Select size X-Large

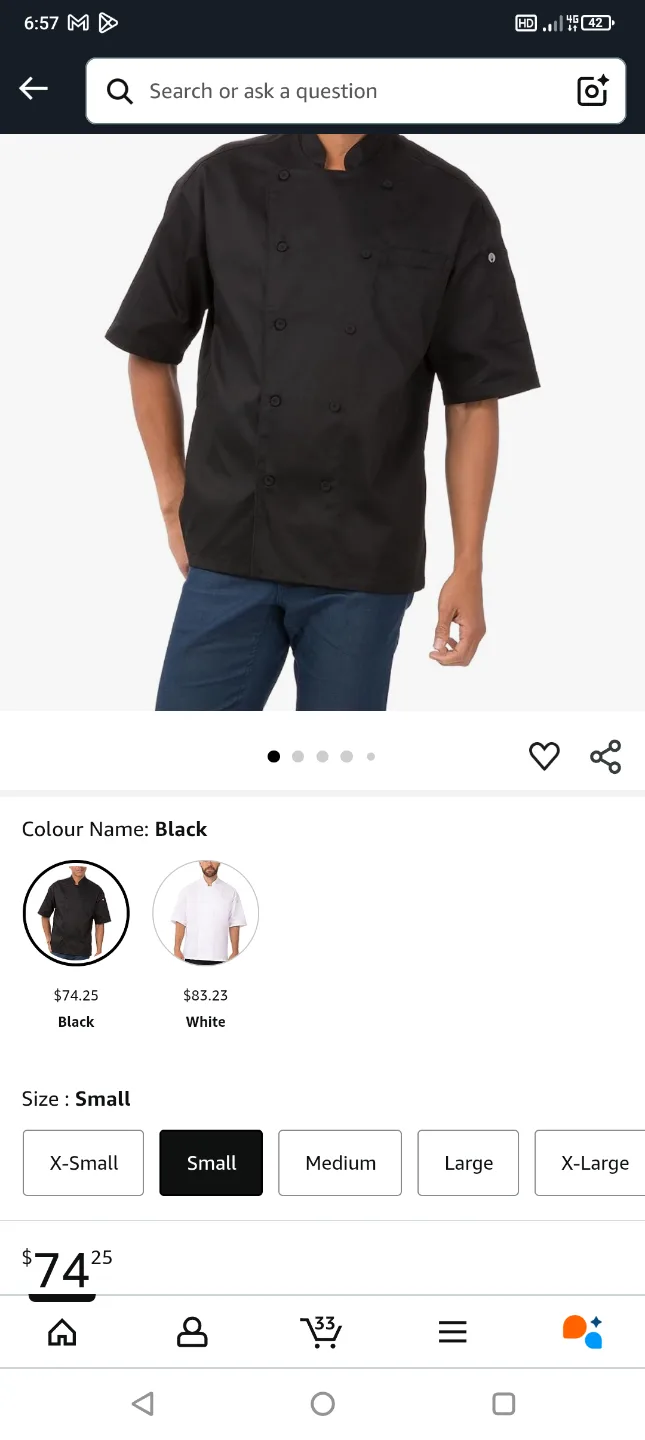(x=594, y=1163)
